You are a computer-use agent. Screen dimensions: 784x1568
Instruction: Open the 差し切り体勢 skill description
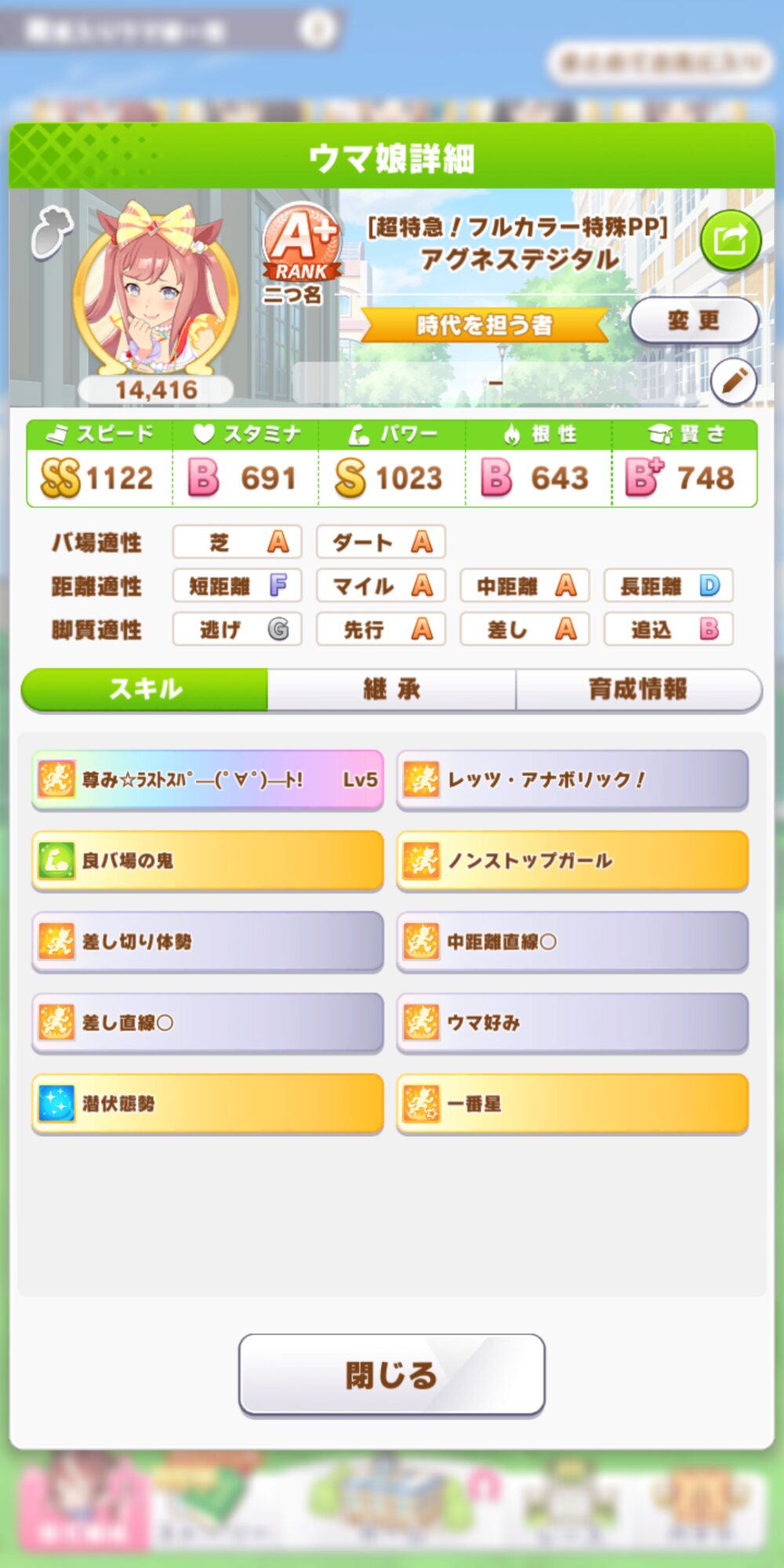pos(208,942)
